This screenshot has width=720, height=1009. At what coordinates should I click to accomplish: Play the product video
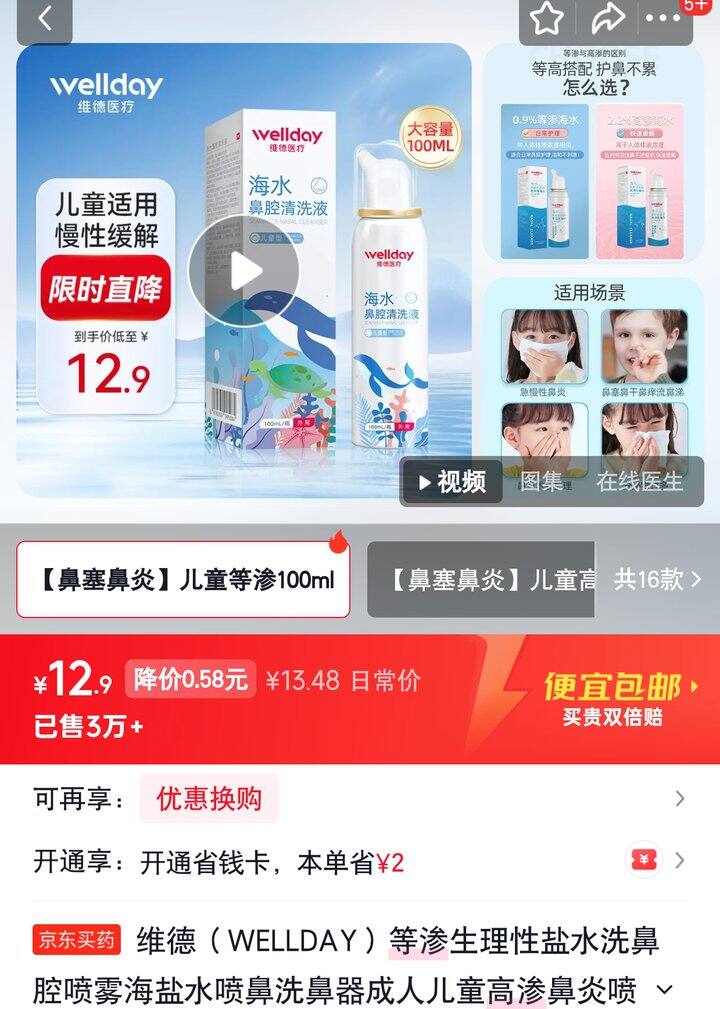pyautogui.click(x=244, y=270)
